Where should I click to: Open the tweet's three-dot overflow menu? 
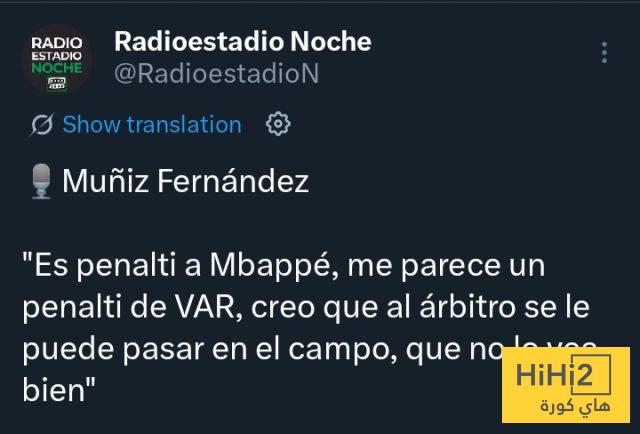click(x=603, y=53)
